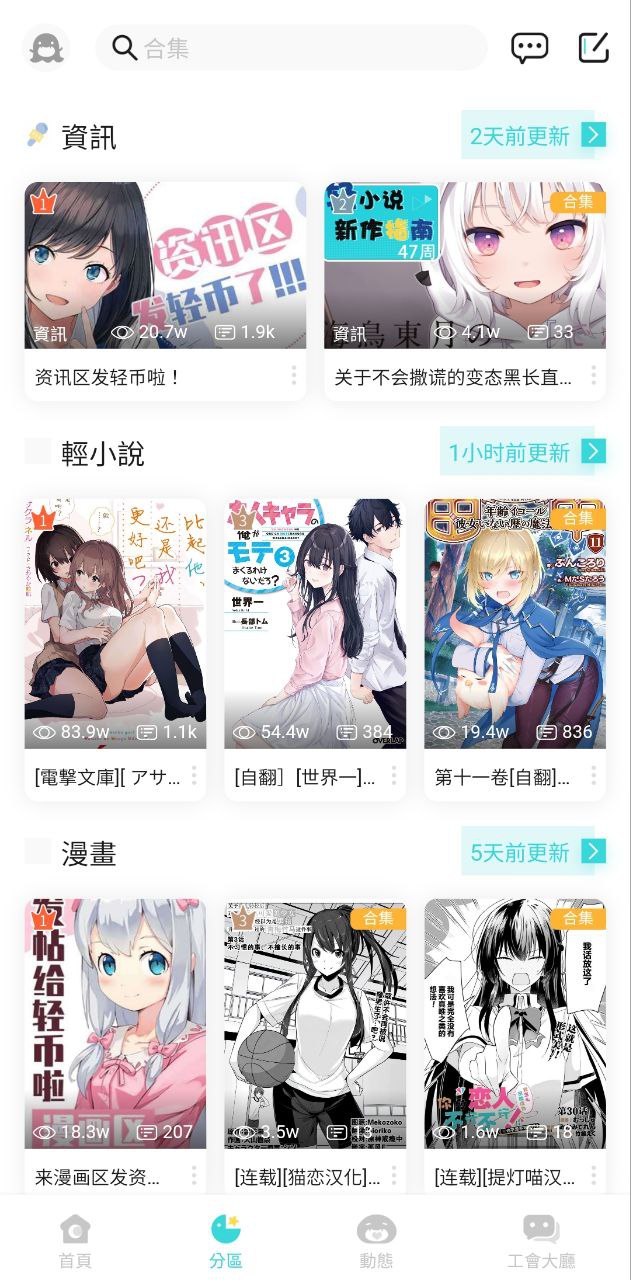
Task: Open more options for 第十一卷[自翻] card
Action: tap(593, 776)
